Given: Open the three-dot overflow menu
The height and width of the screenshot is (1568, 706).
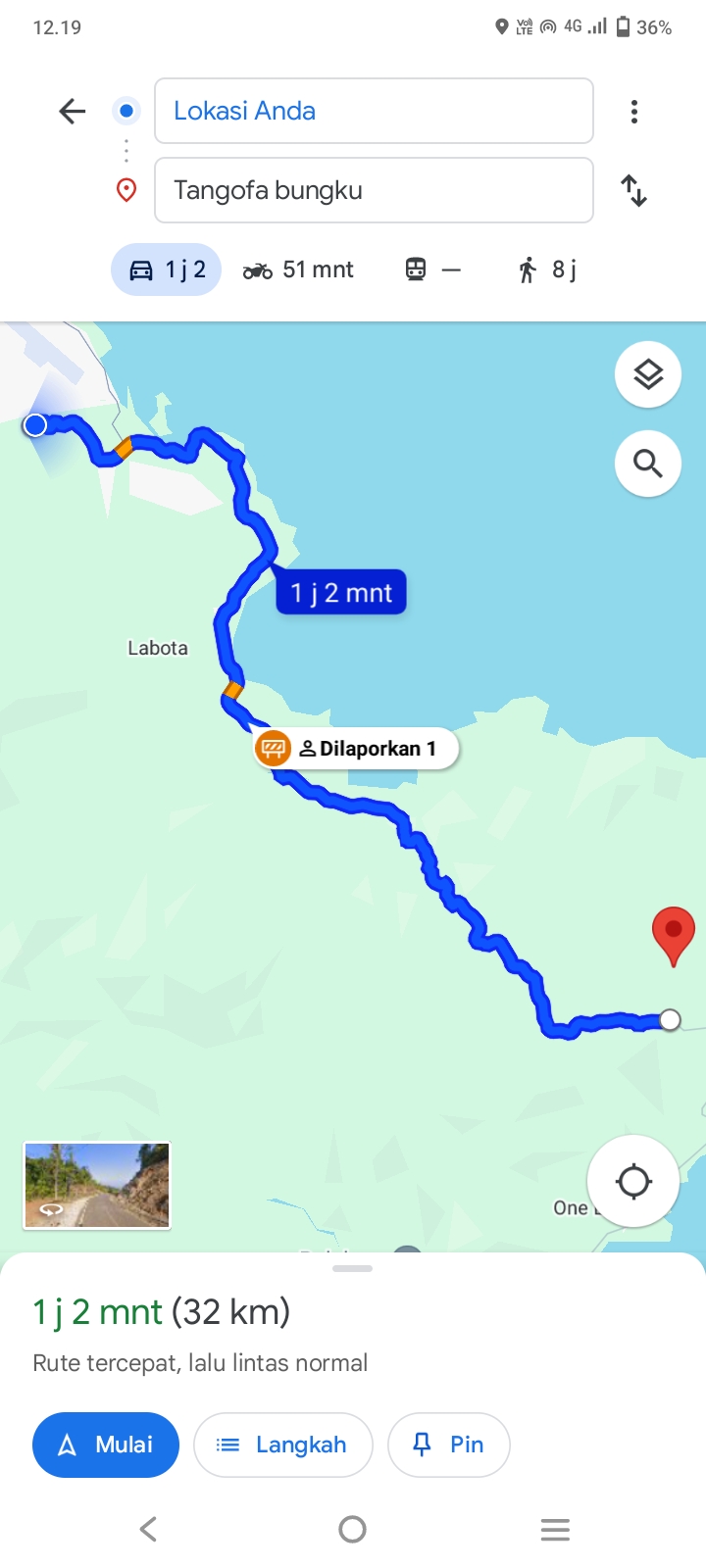Looking at the screenshot, I should click(634, 112).
